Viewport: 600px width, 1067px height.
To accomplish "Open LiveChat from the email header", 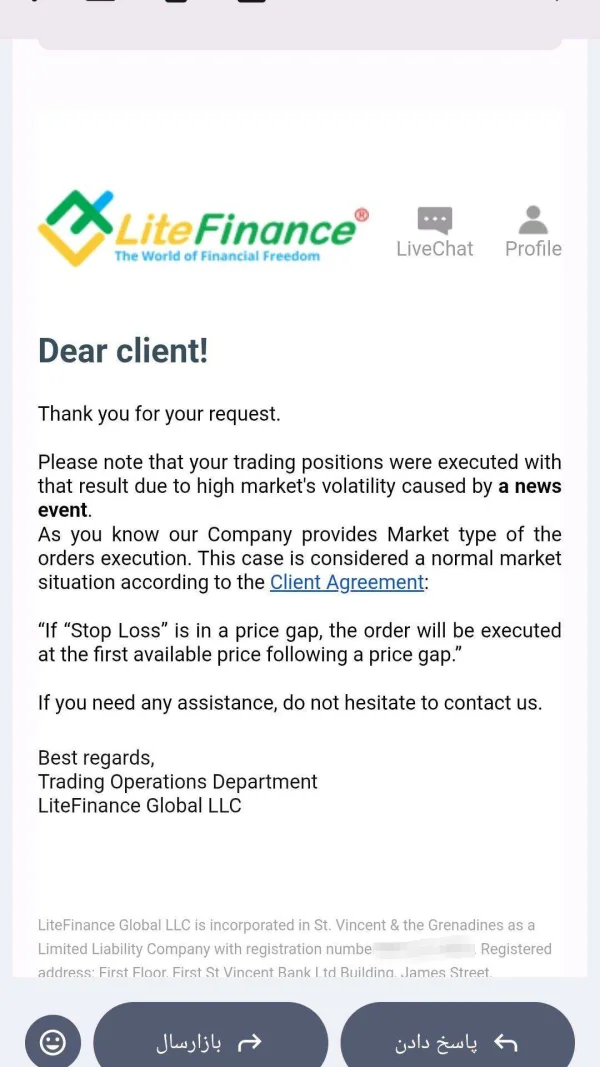I will pyautogui.click(x=435, y=232).
